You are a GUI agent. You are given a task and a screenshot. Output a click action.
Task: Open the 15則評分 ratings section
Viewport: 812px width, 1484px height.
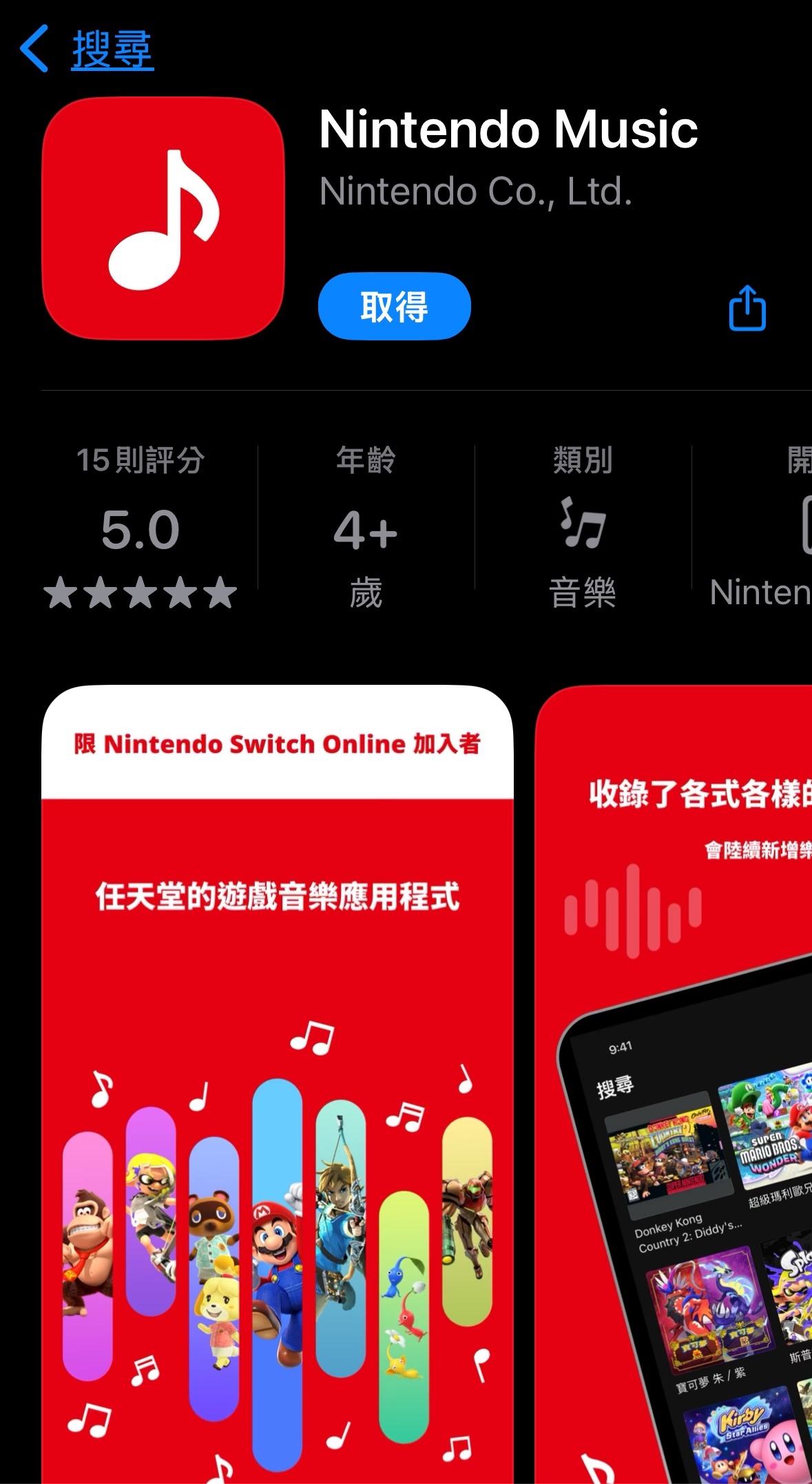point(140,527)
